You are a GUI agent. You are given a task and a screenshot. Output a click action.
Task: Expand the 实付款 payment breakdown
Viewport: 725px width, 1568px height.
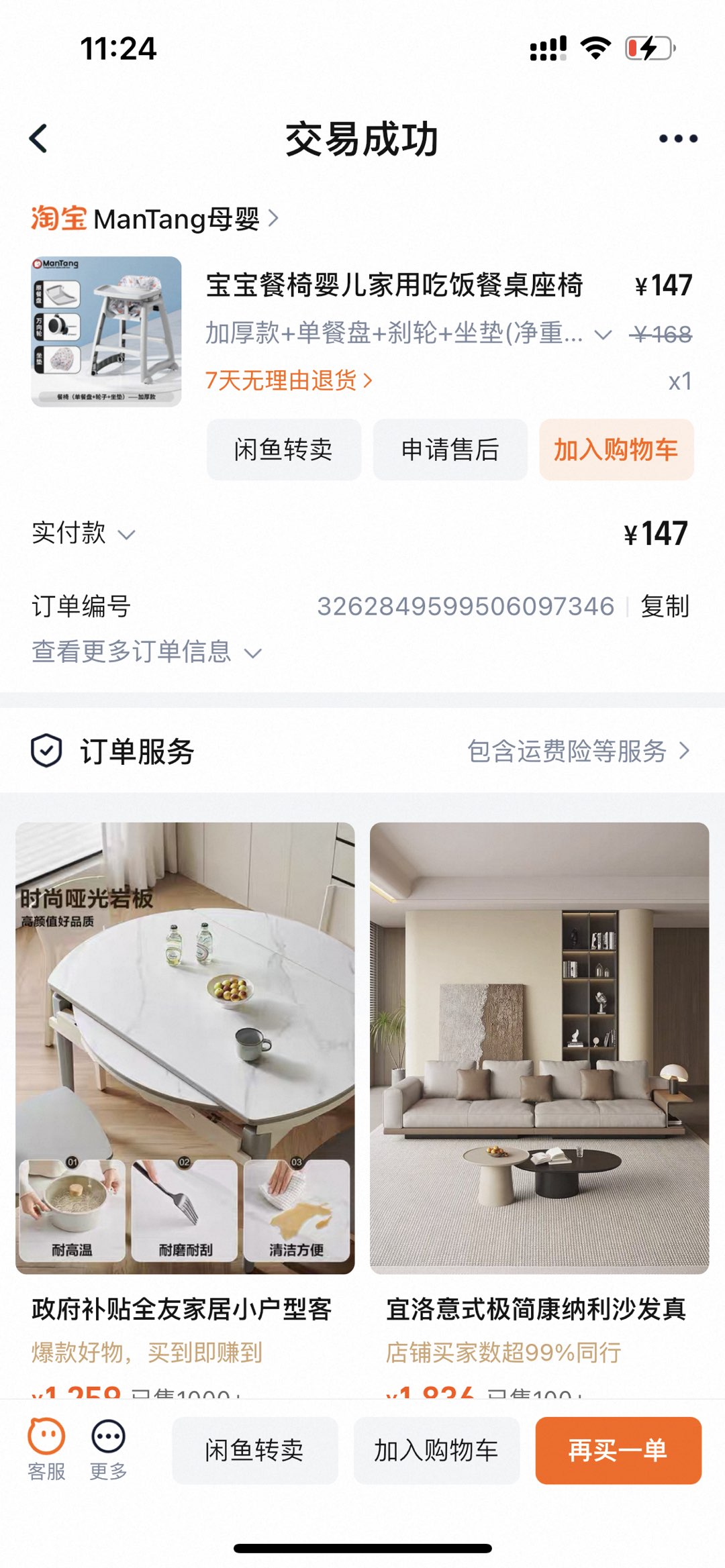[x=84, y=533]
